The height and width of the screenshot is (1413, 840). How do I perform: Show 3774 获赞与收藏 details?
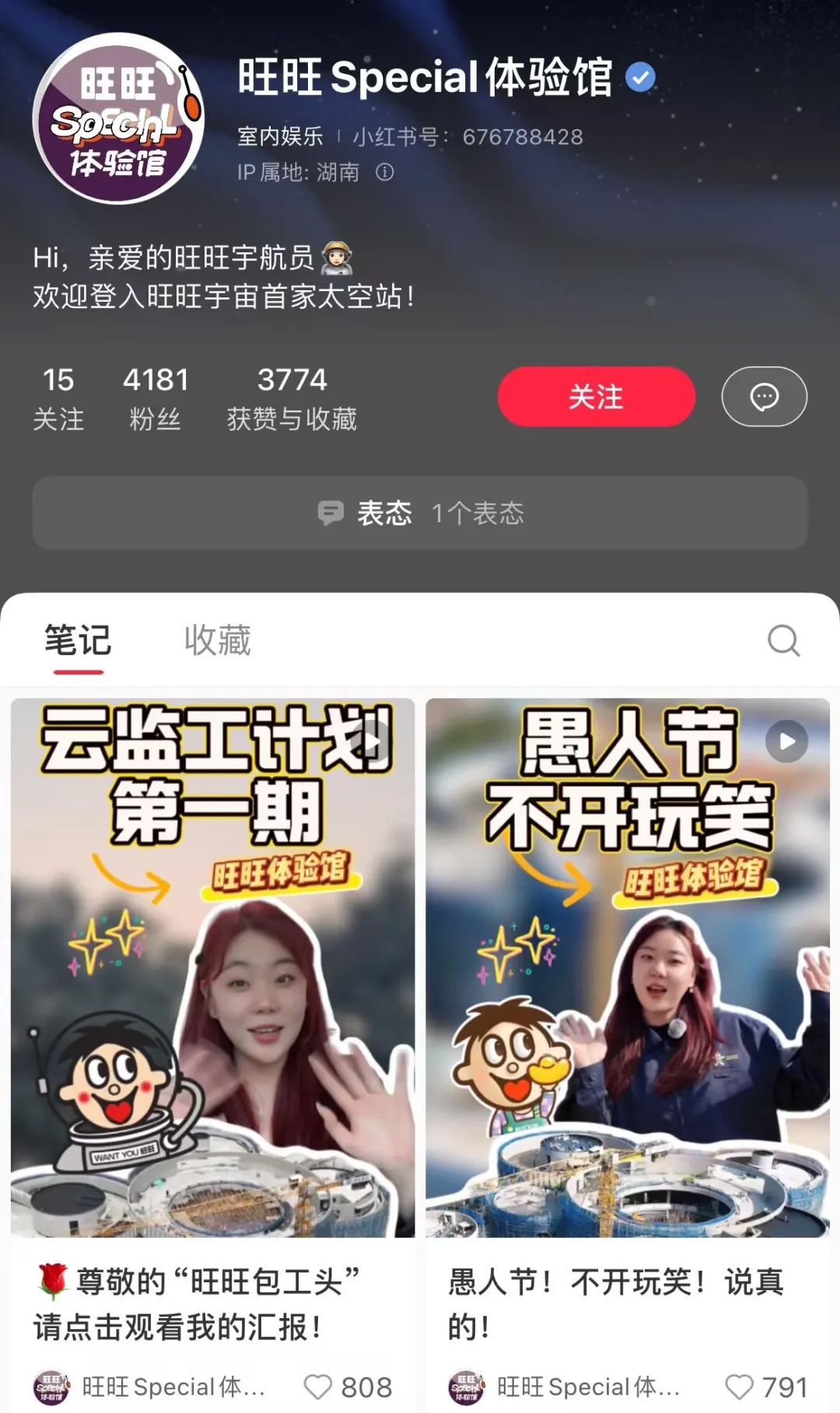click(x=292, y=398)
